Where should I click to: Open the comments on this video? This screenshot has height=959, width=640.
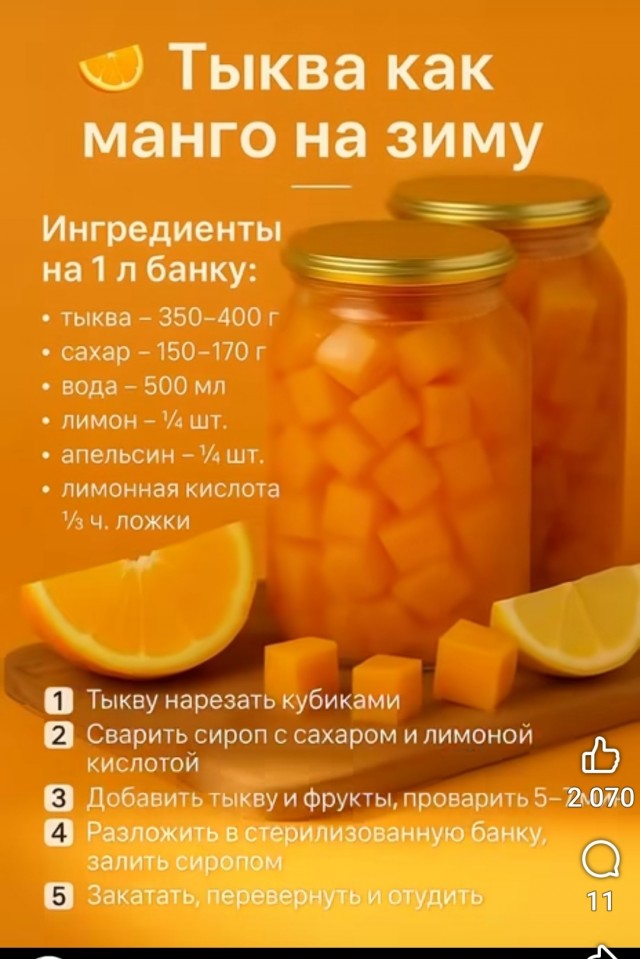click(600, 859)
